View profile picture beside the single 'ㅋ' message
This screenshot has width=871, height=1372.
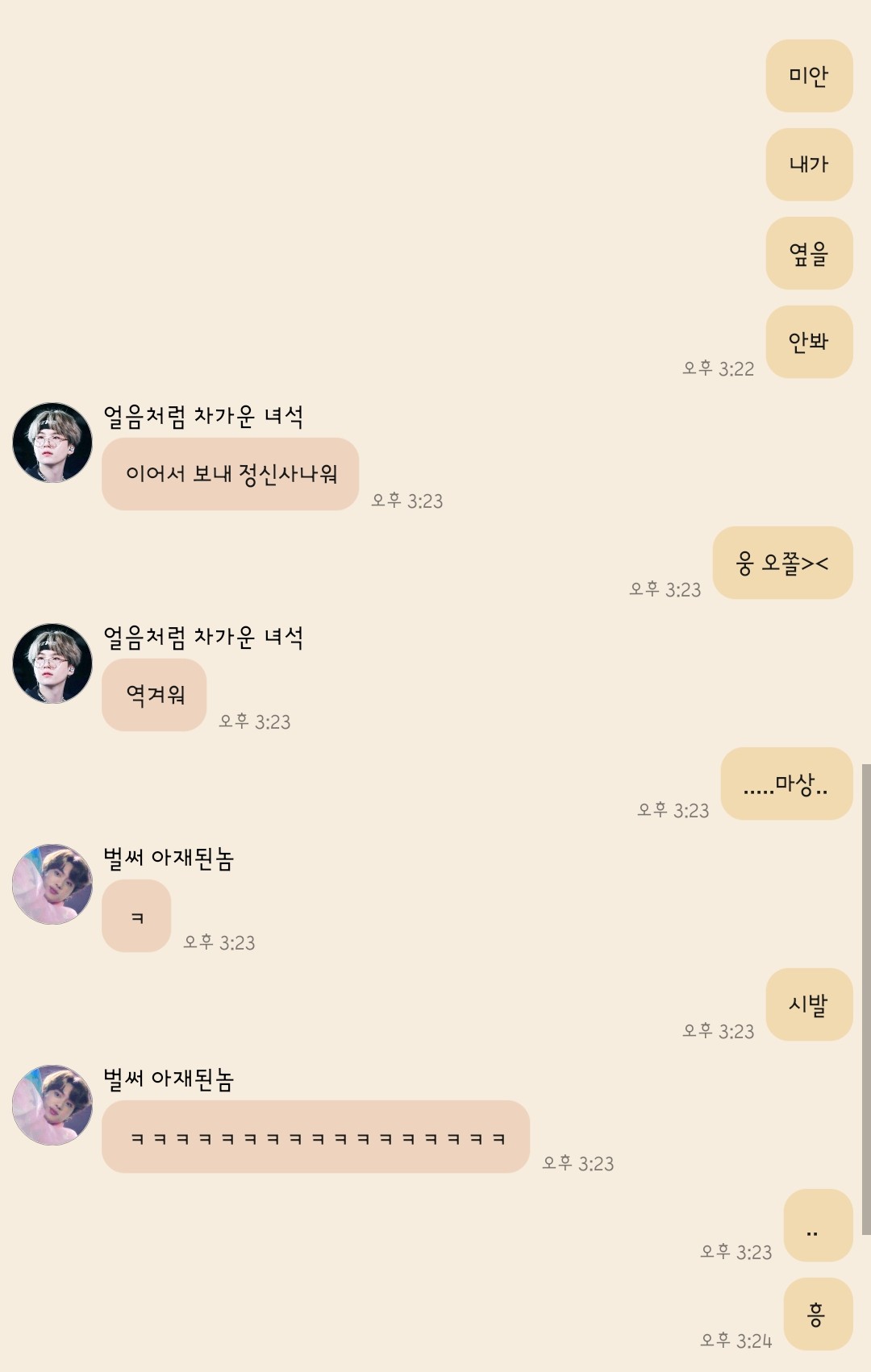[52, 884]
